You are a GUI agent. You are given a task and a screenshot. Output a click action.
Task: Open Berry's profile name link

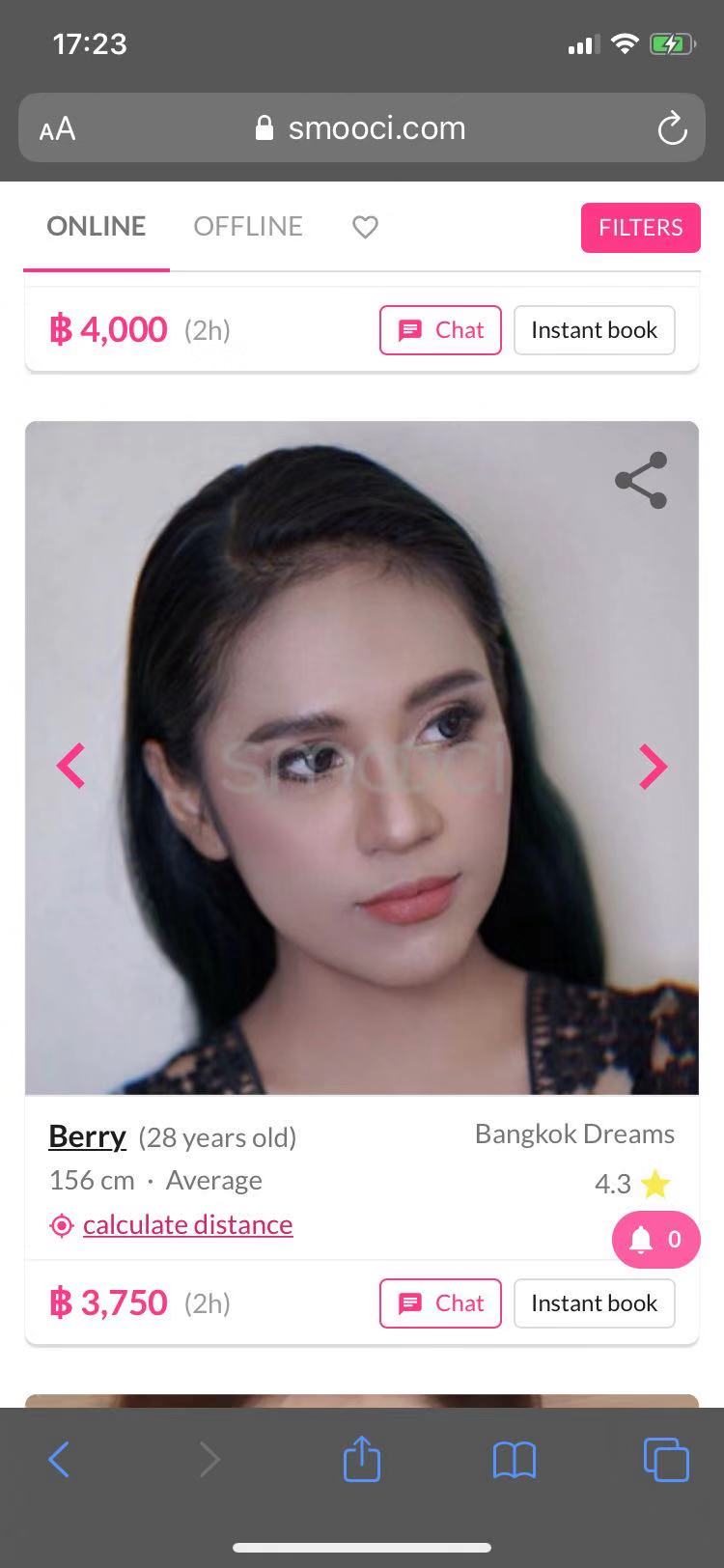87,1136
